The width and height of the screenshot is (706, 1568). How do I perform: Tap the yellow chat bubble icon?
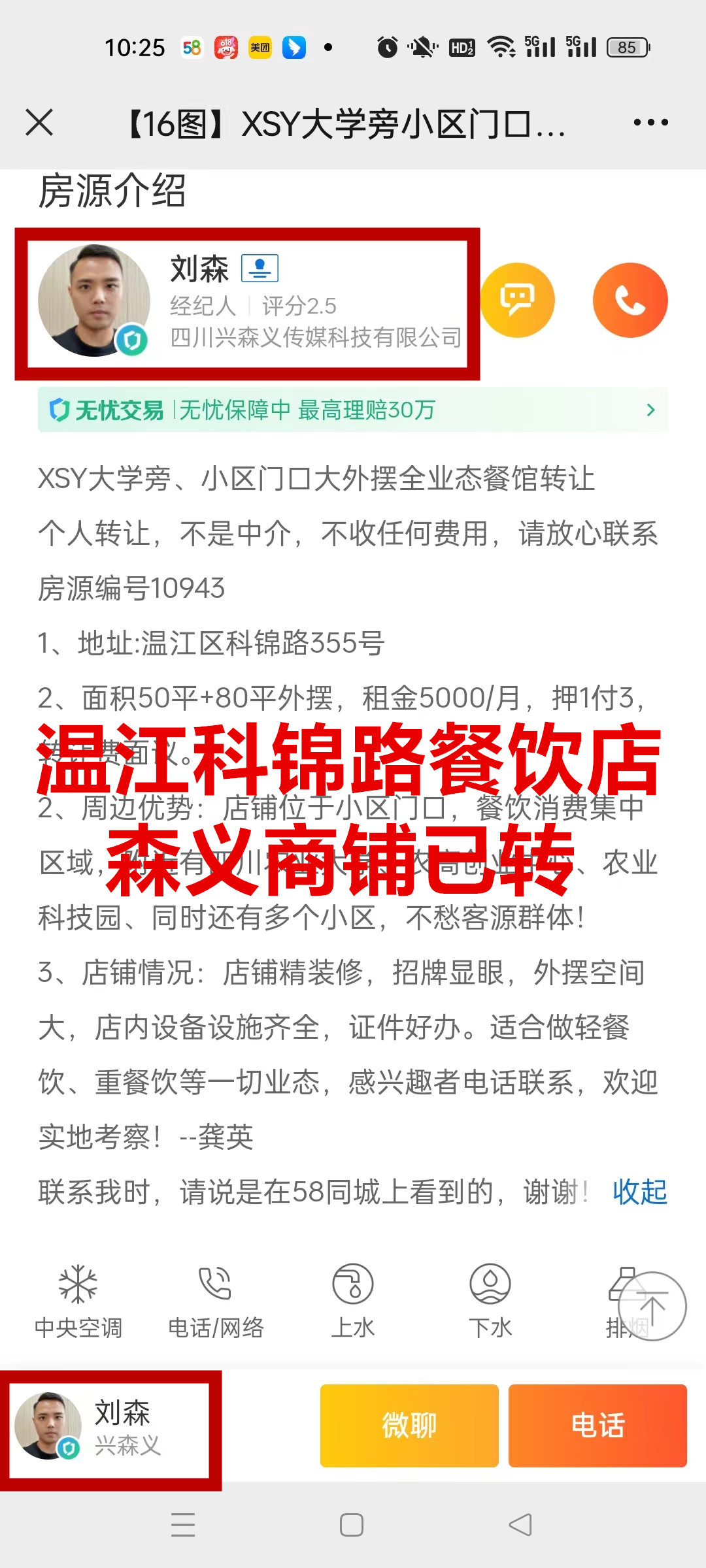click(x=518, y=301)
